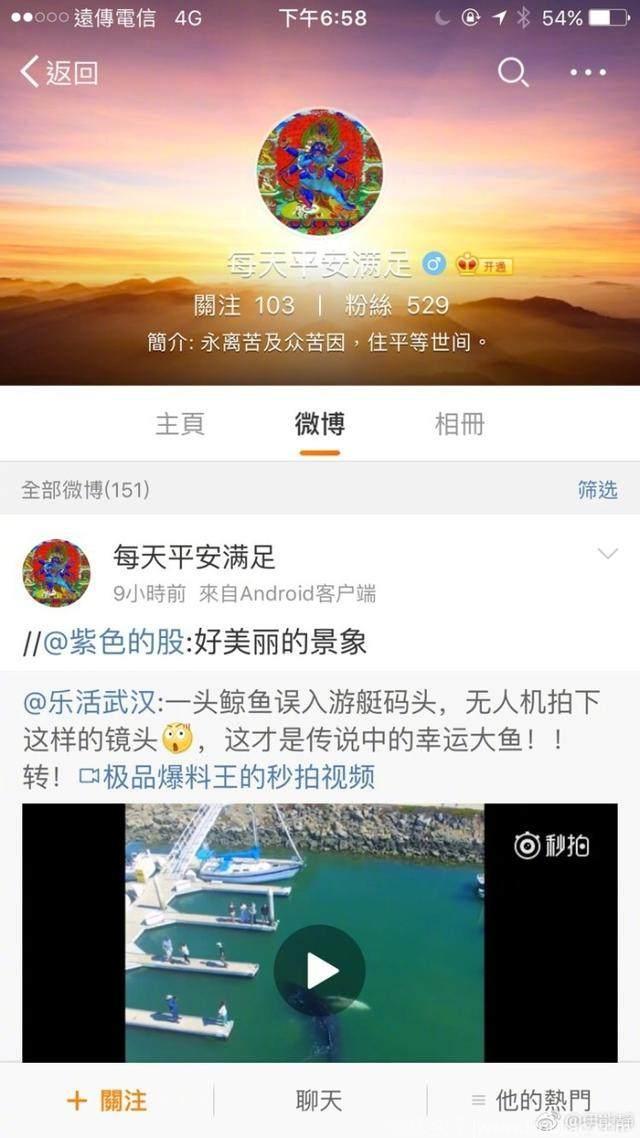Viewport: 640px width, 1138px height.
Task: Open the search magnifier icon
Action: coord(513,72)
